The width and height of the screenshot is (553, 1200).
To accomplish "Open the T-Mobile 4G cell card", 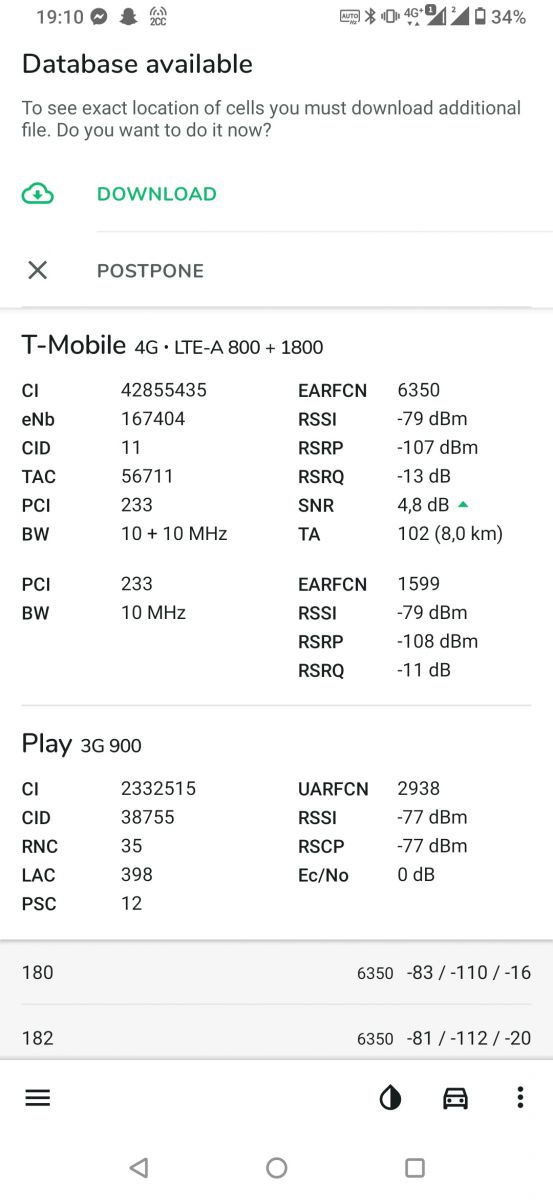I will tap(276, 508).
